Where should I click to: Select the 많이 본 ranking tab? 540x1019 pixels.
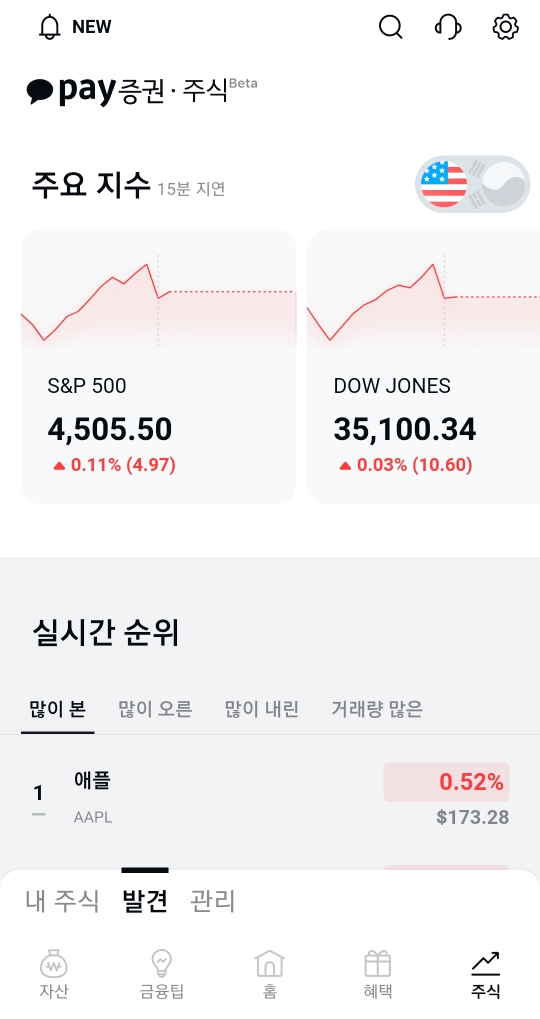pos(57,709)
